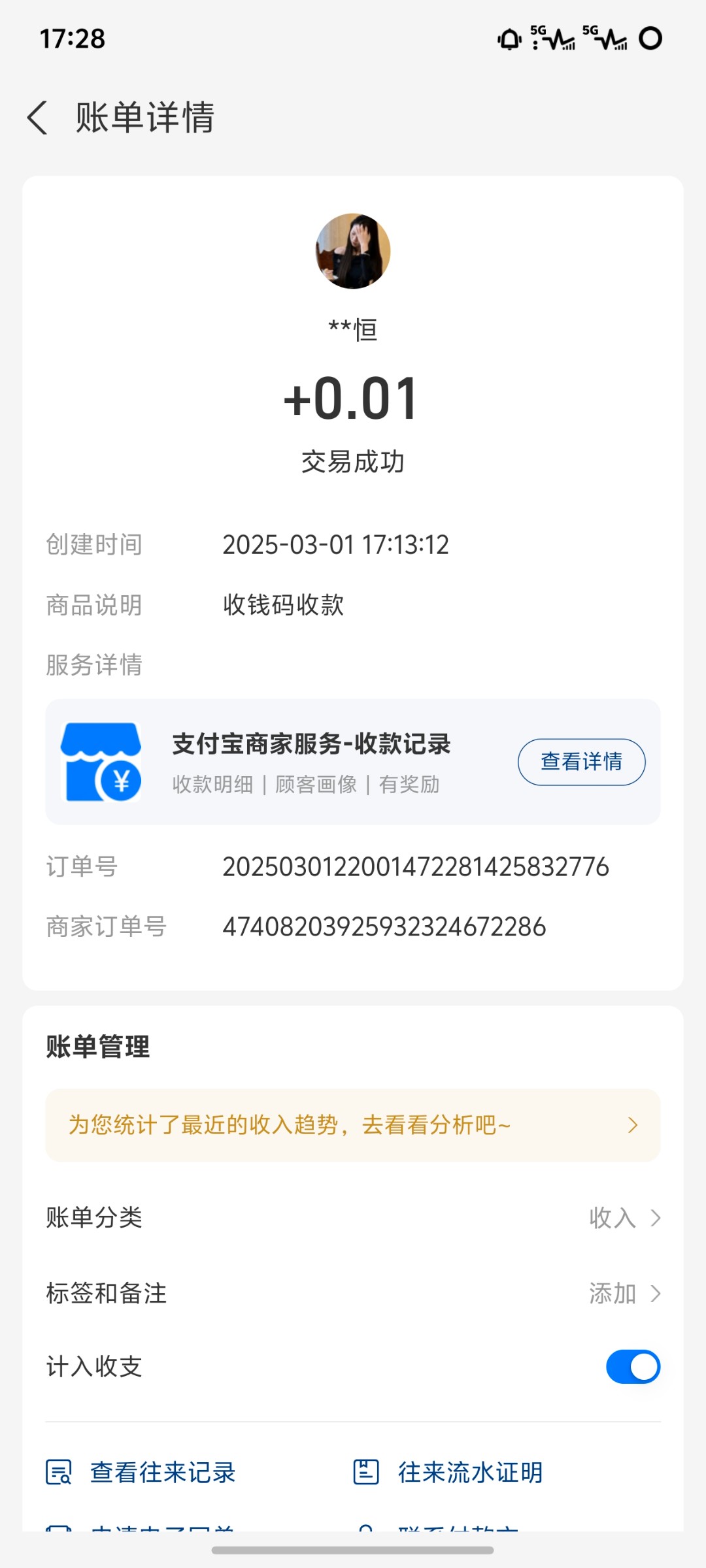Open 查看往来记录

141,1473
